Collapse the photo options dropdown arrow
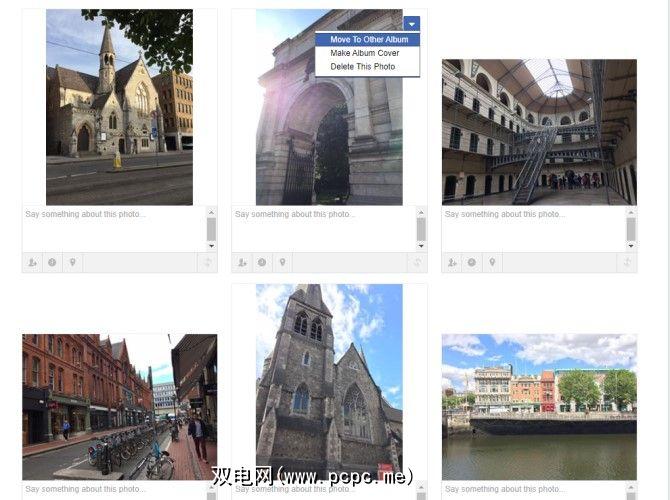This screenshot has width=670, height=500. pos(412,23)
